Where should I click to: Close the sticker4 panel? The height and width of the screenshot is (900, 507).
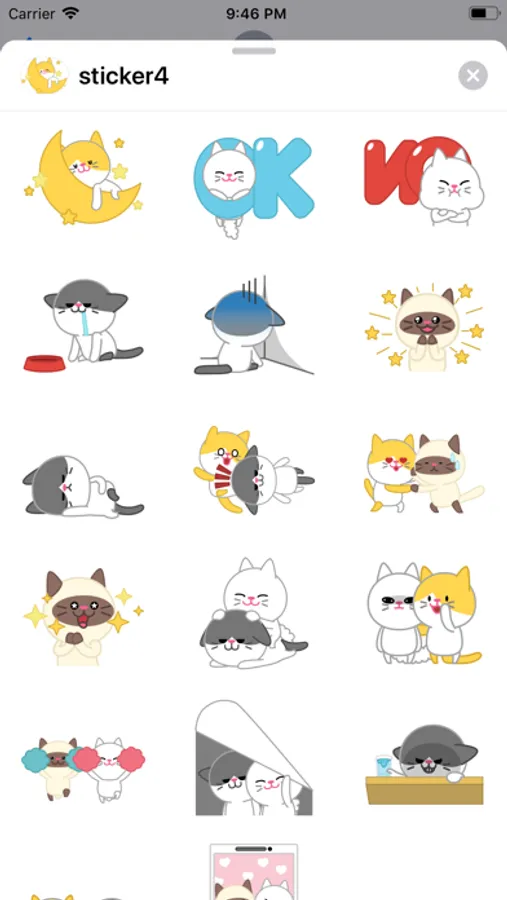[x=473, y=75]
